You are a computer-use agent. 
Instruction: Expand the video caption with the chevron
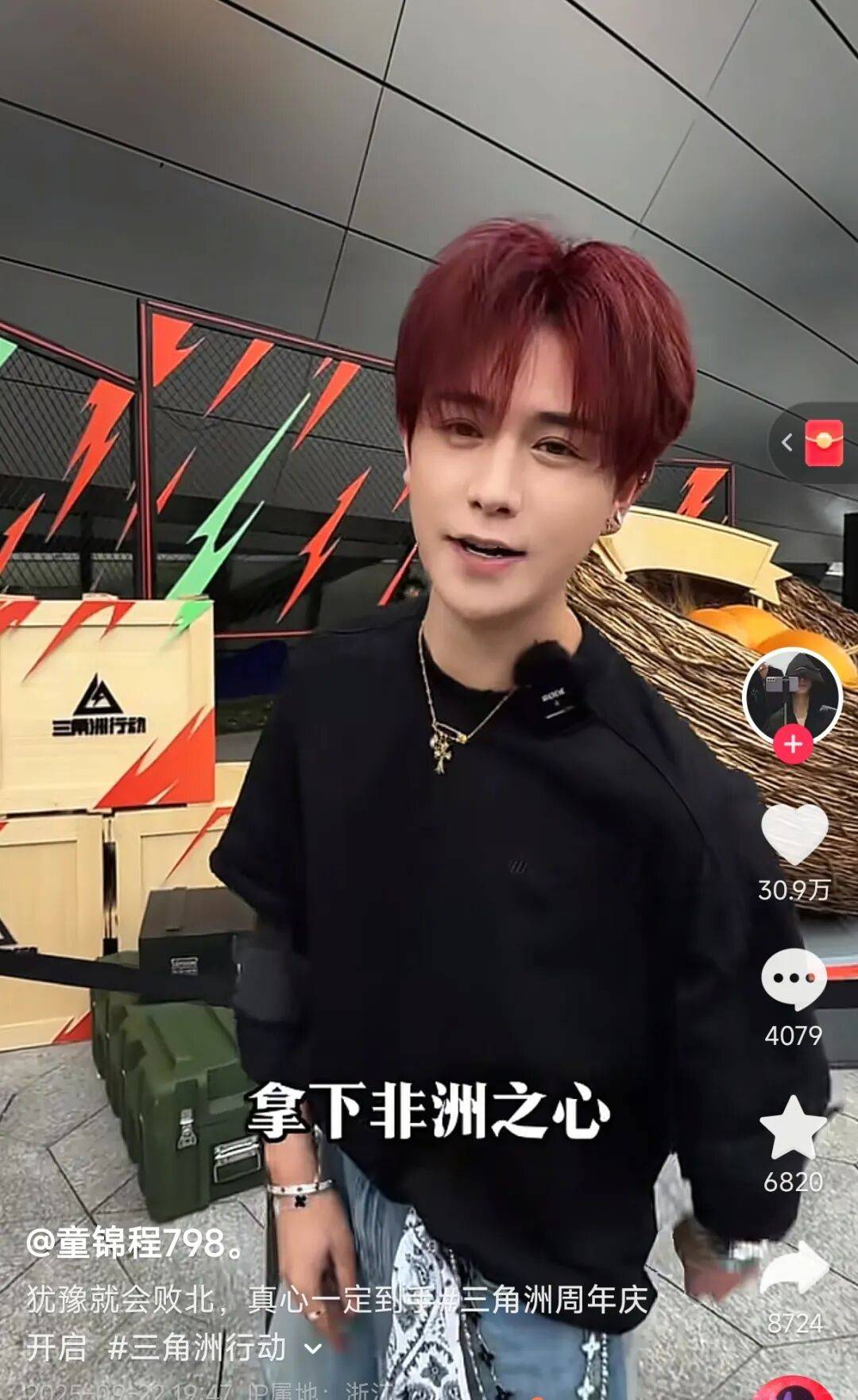(313, 1349)
